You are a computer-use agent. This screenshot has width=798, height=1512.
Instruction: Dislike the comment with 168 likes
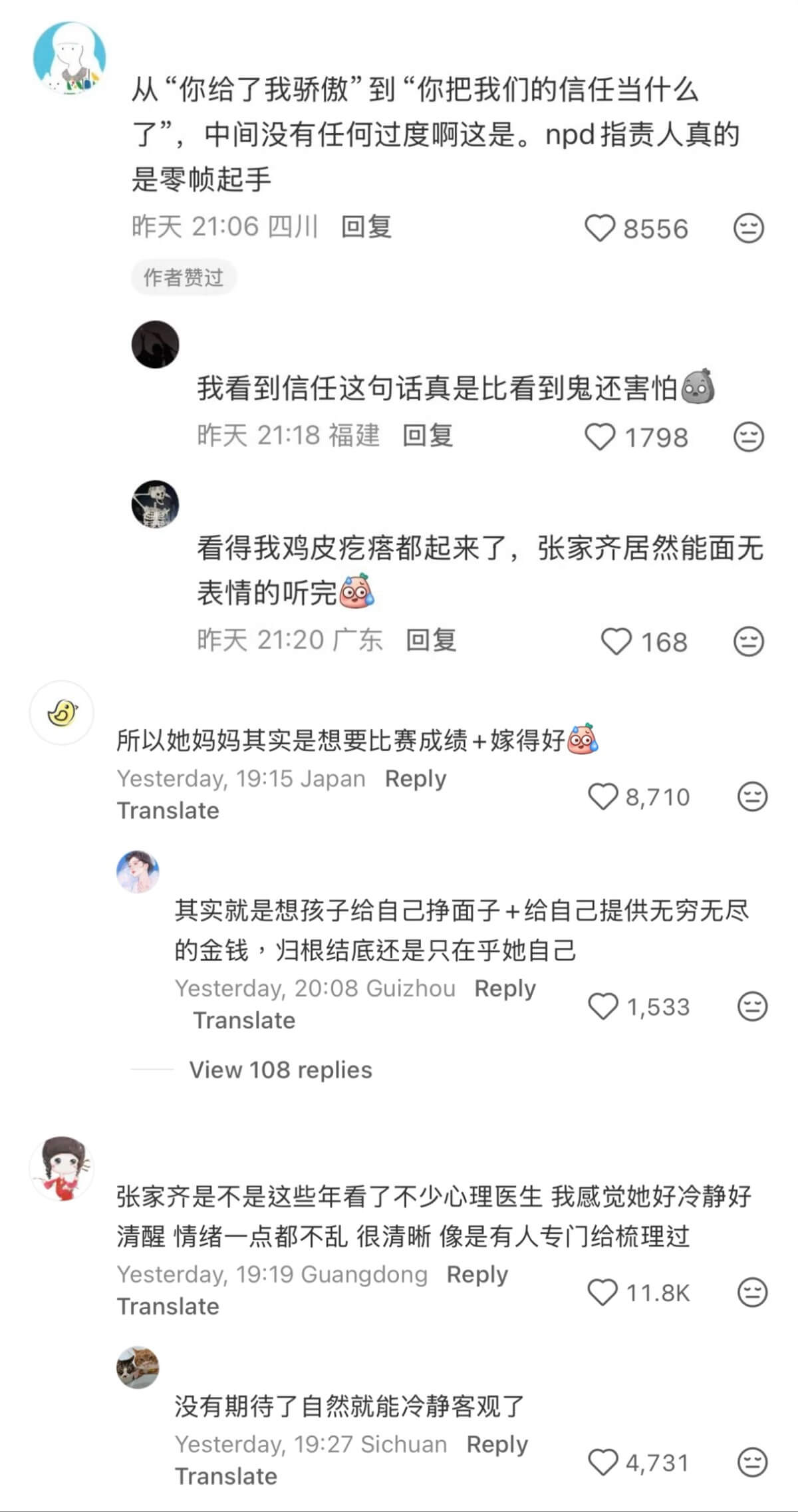(x=749, y=642)
